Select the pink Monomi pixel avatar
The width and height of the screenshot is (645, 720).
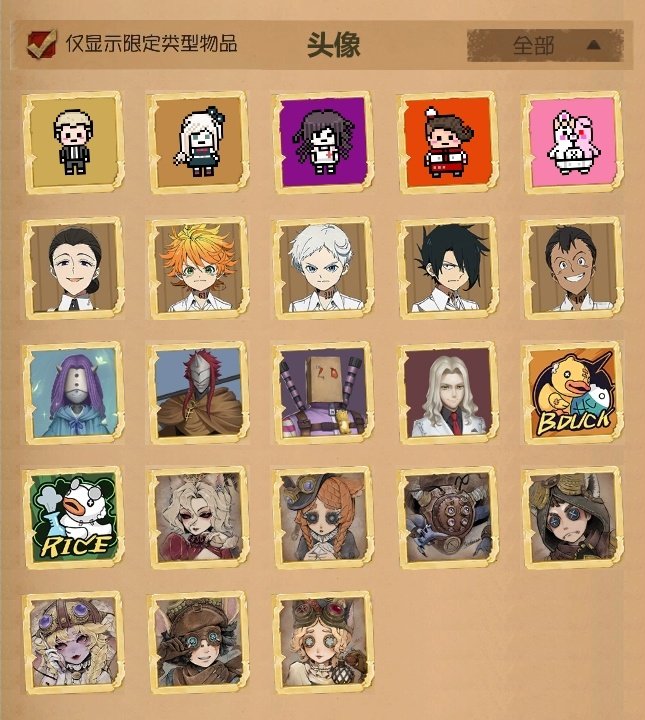(572, 140)
